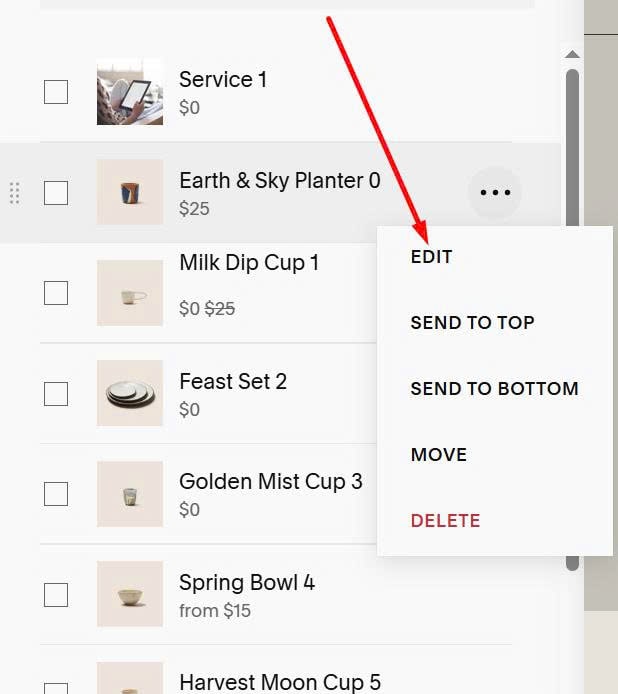Select the Milk Dip Cup 1 checkbox

click(56, 293)
